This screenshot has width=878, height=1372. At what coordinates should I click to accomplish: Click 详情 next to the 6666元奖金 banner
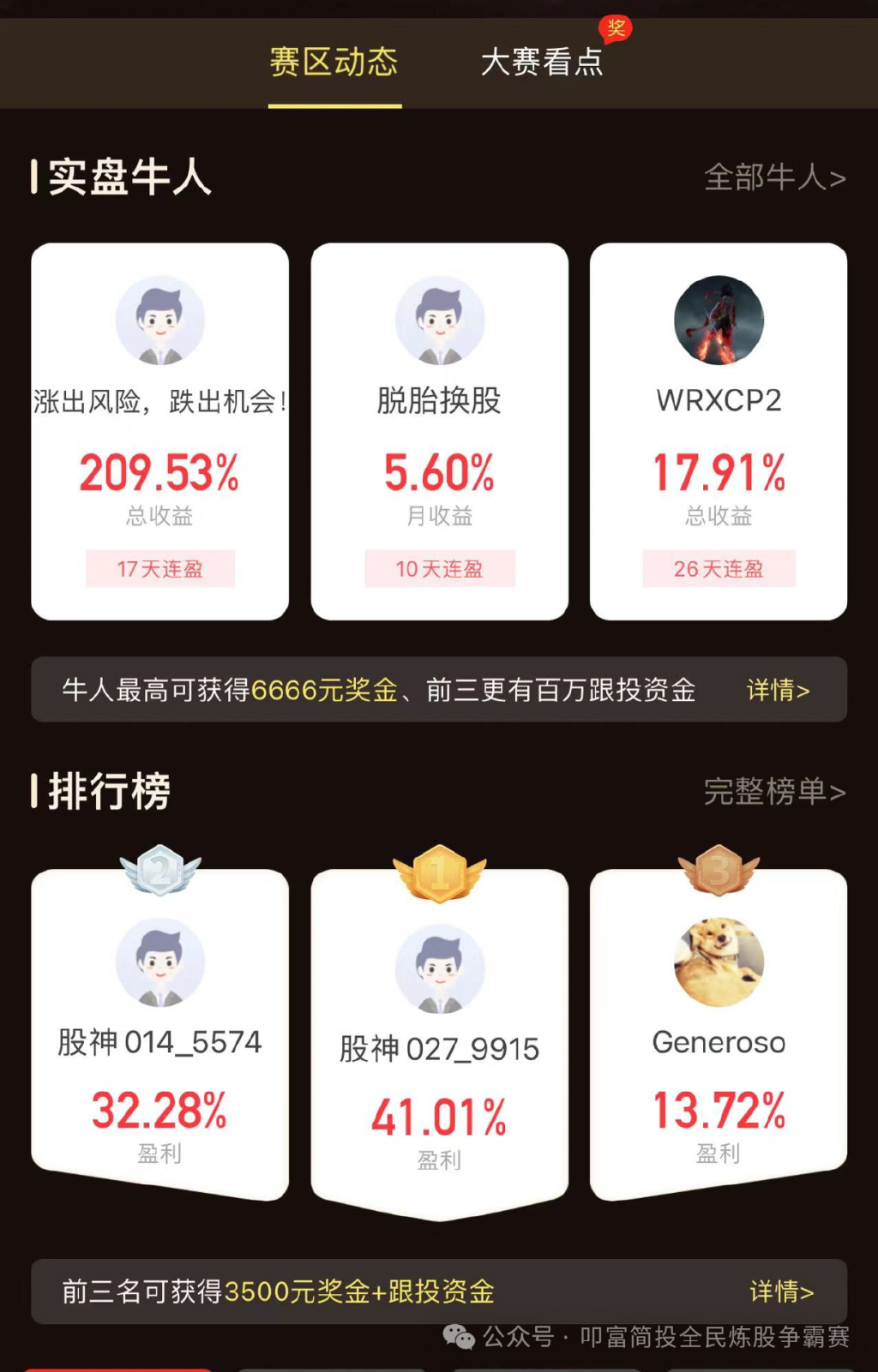779,690
